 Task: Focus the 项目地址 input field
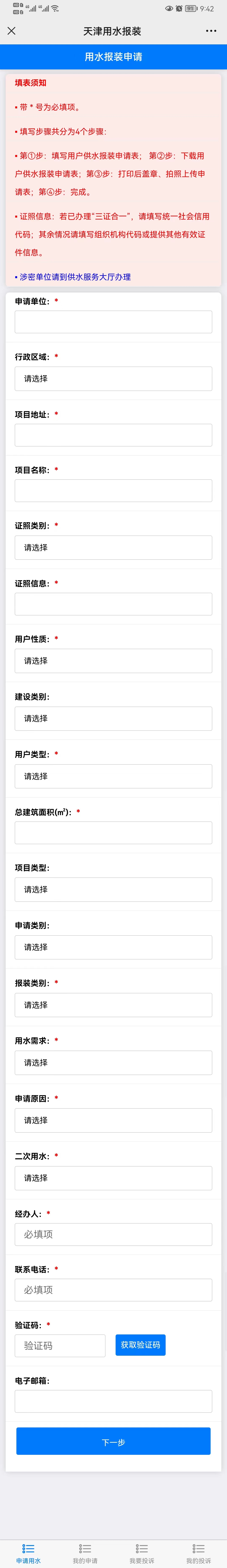[x=113, y=435]
